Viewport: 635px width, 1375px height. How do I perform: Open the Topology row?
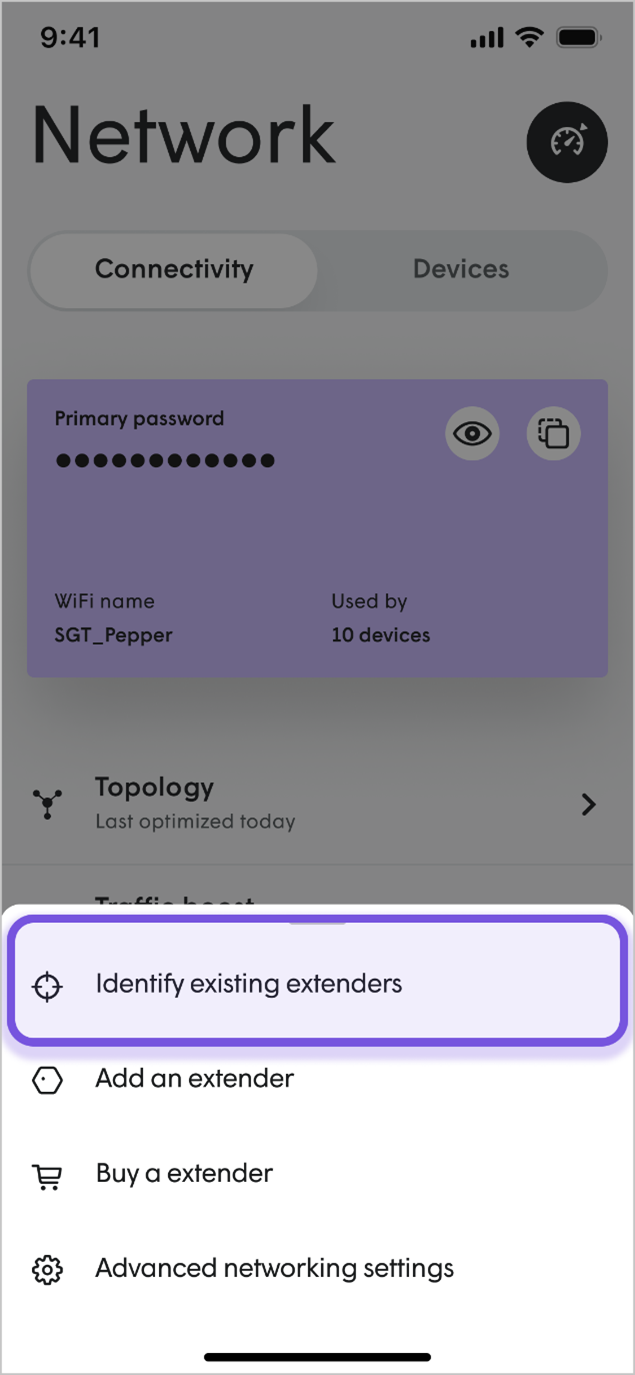317,803
